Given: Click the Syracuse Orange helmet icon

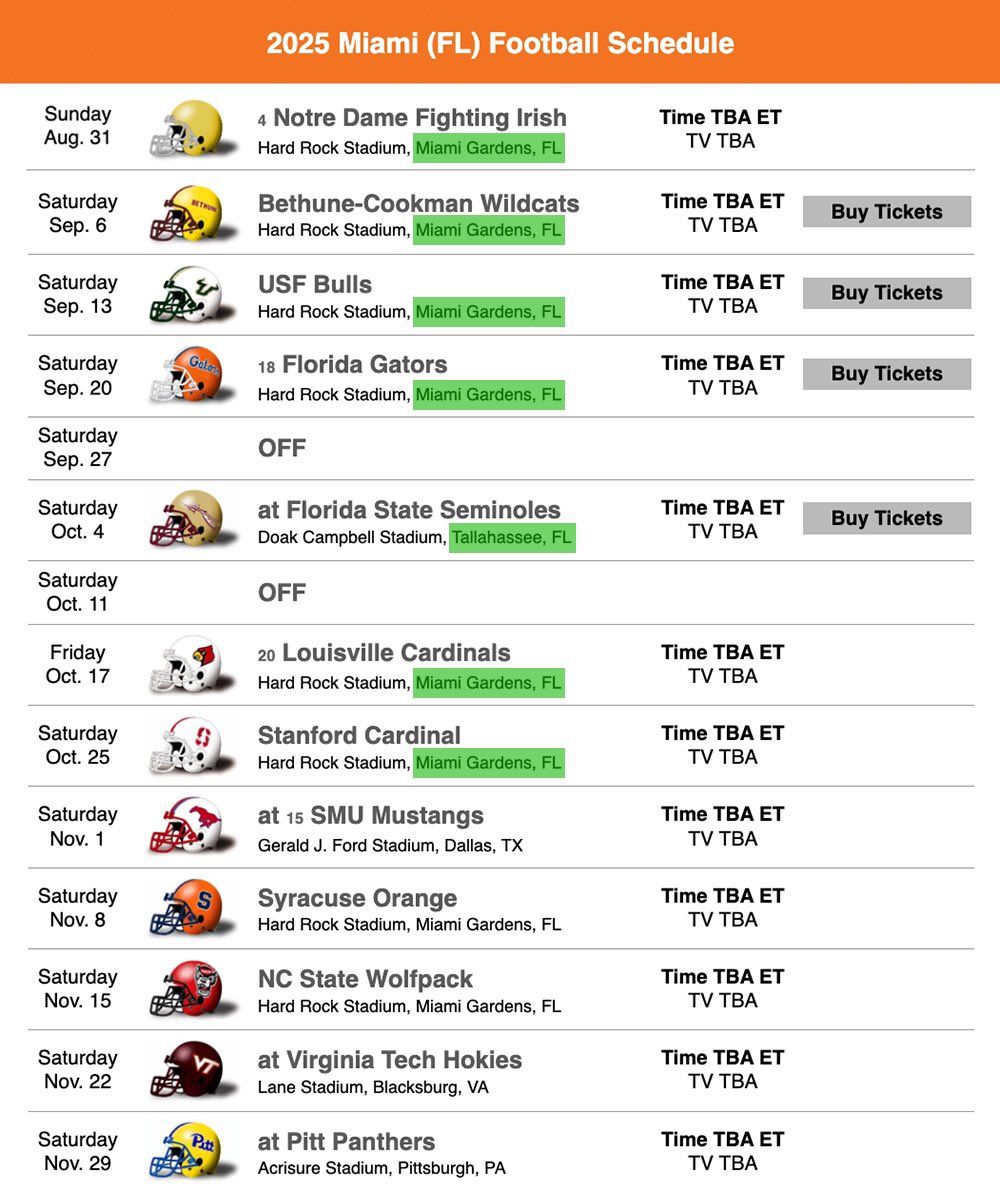Looking at the screenshot, I should tap(188, 906).
